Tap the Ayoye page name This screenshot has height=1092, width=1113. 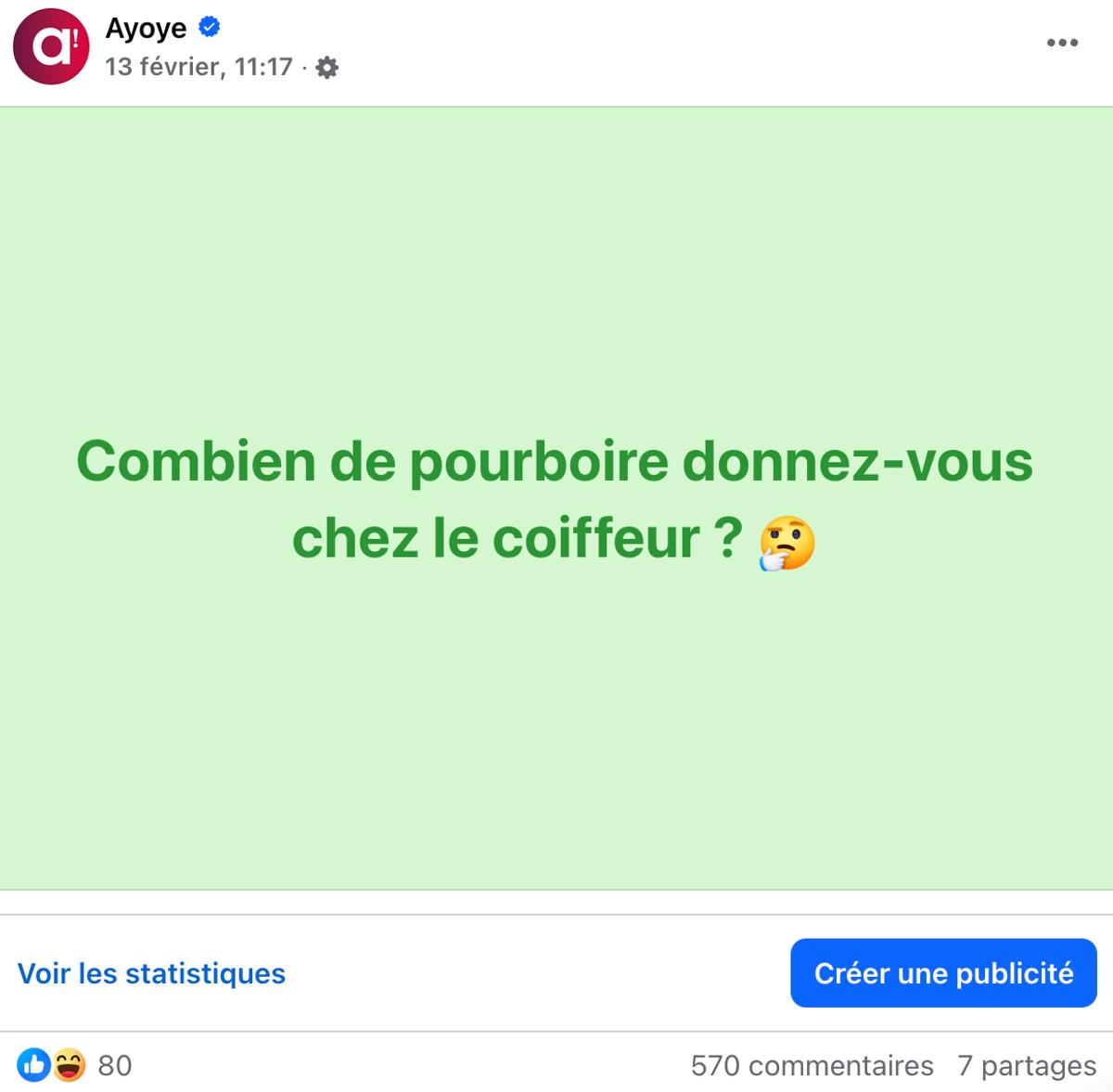pyautogui.click(x=146, y=29)
